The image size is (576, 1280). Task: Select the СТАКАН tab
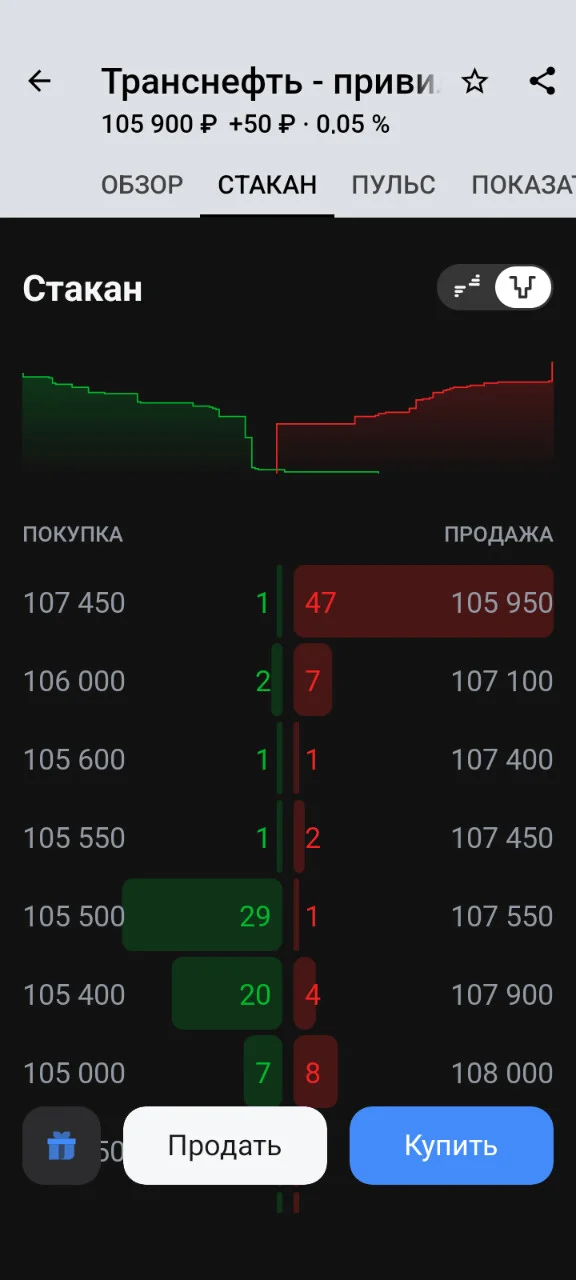click(x=267, y=185)
